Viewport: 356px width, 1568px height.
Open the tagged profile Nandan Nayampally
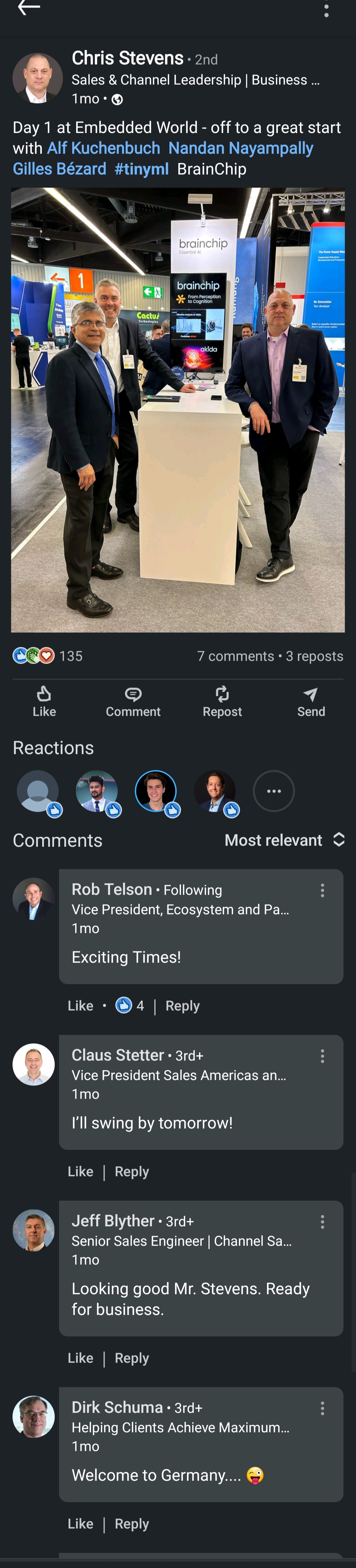pos(240,148)
